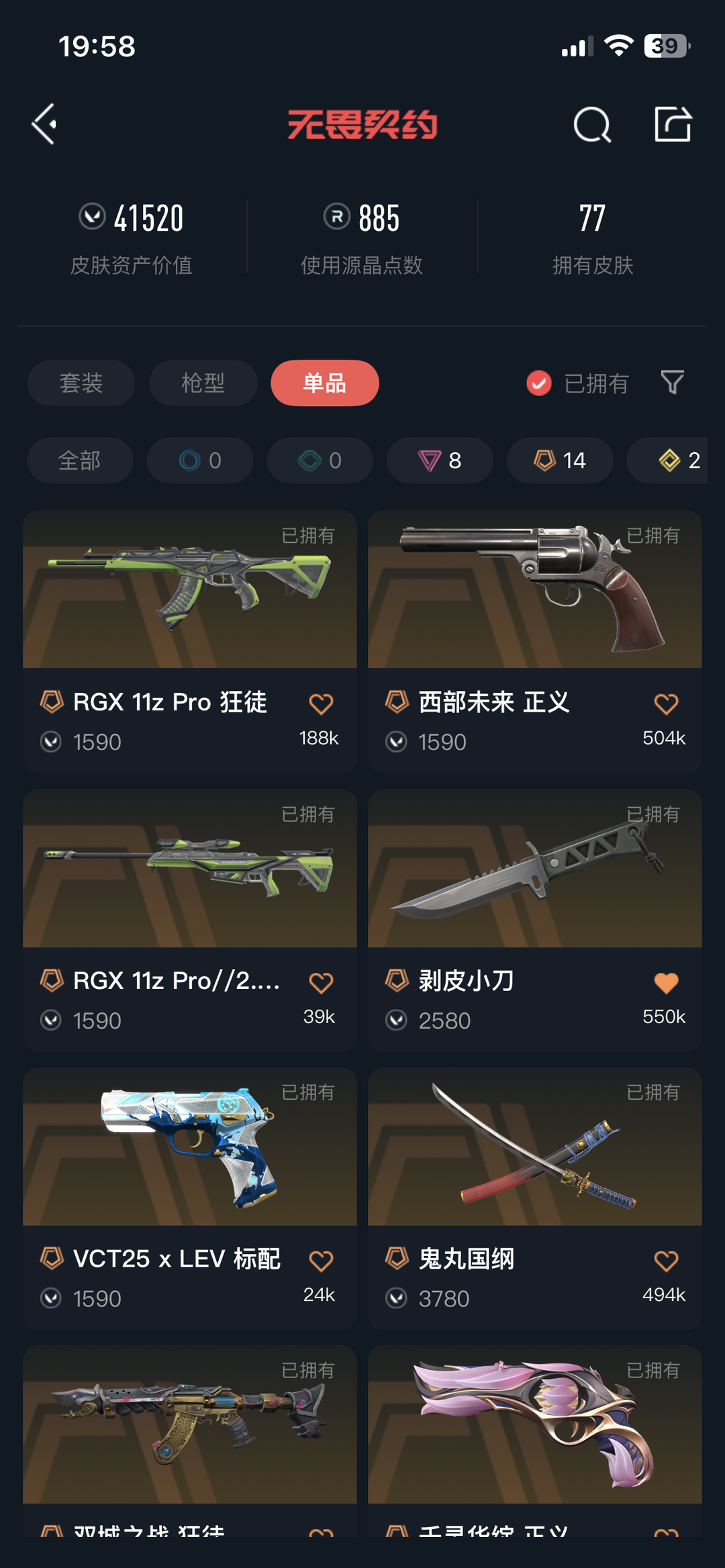The width and height of the screenshot is (725, 1568).
Task: Open the search magnifier icon
Action: (592, 125)
